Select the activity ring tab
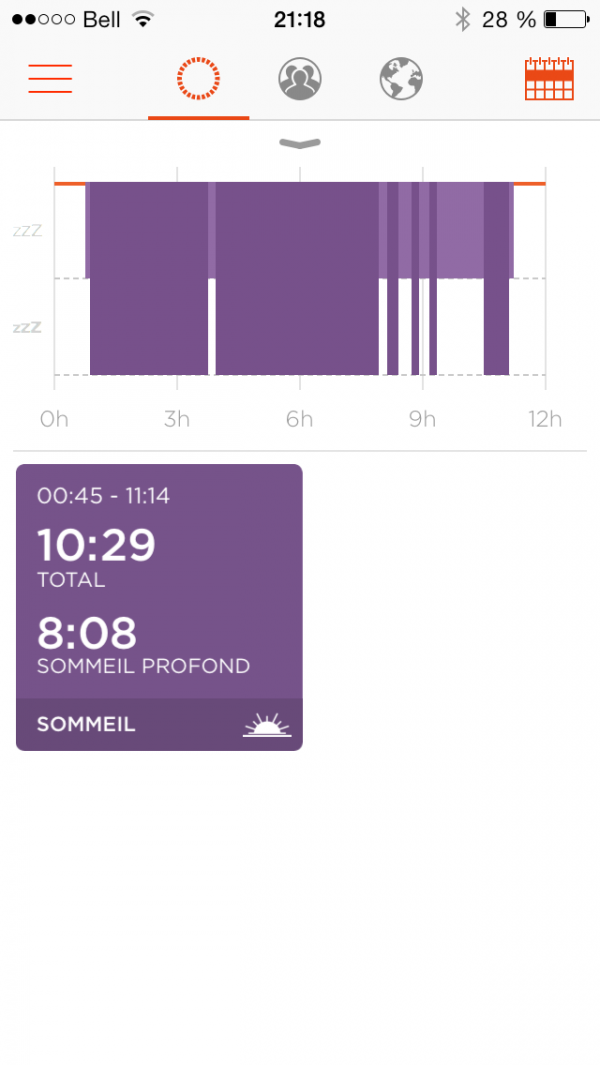This screenshot has height=1065, width=600. pyautogui.click(x=198, y=78)
